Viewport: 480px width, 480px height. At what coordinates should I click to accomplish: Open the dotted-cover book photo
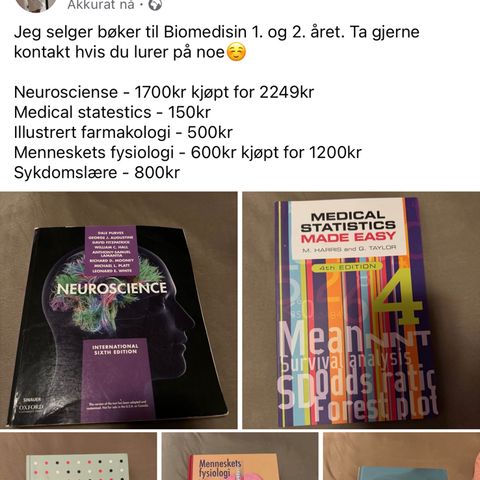(78, 456)
